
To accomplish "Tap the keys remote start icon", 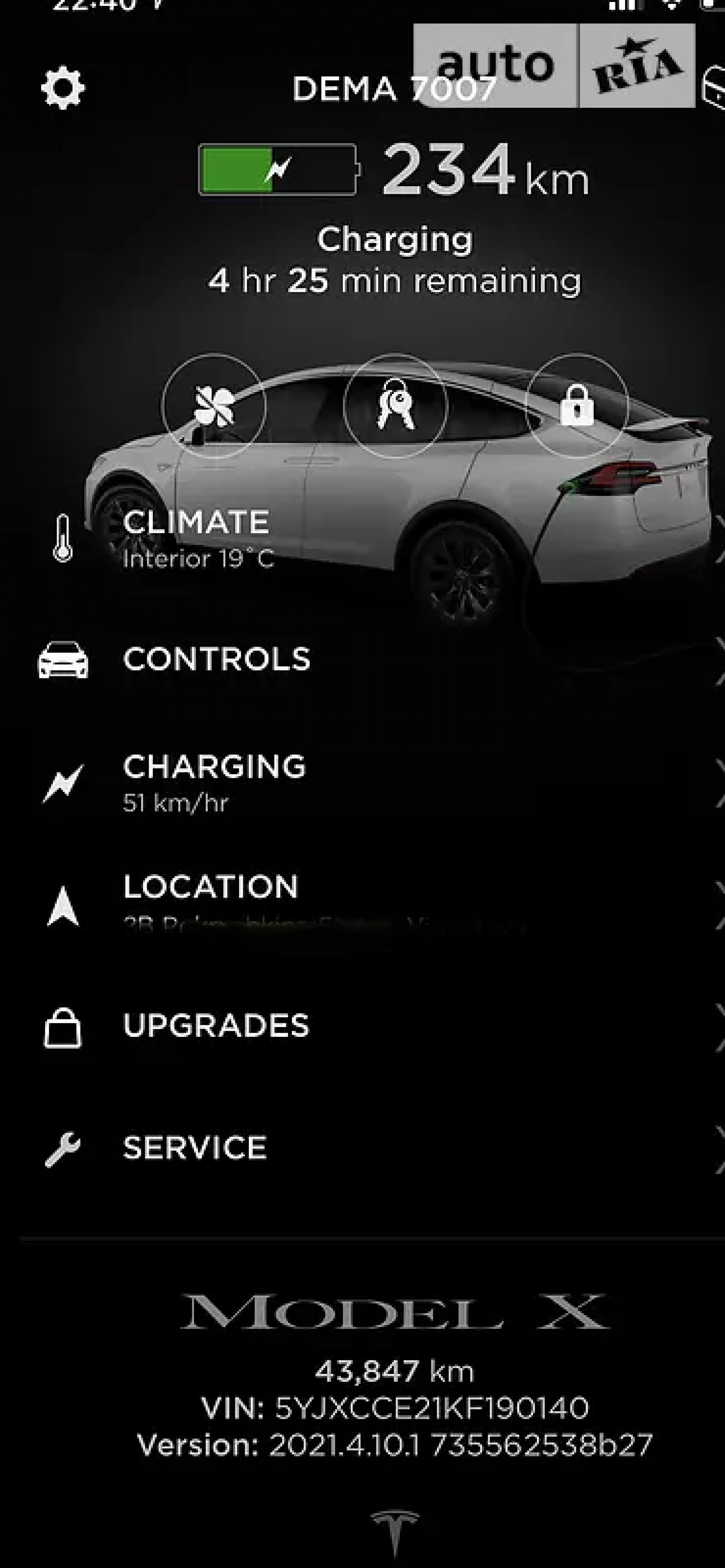I will (395, 405).
